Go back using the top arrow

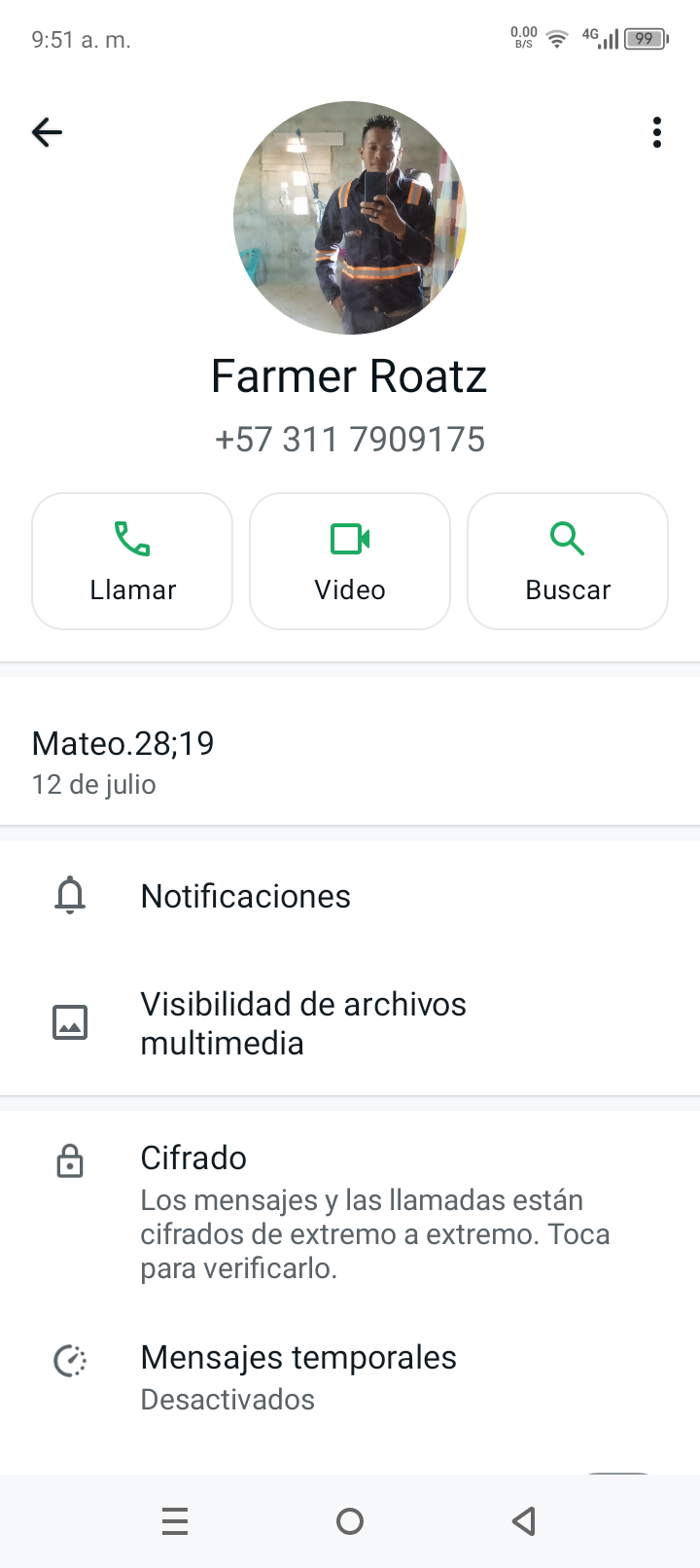tap(47, 132)
